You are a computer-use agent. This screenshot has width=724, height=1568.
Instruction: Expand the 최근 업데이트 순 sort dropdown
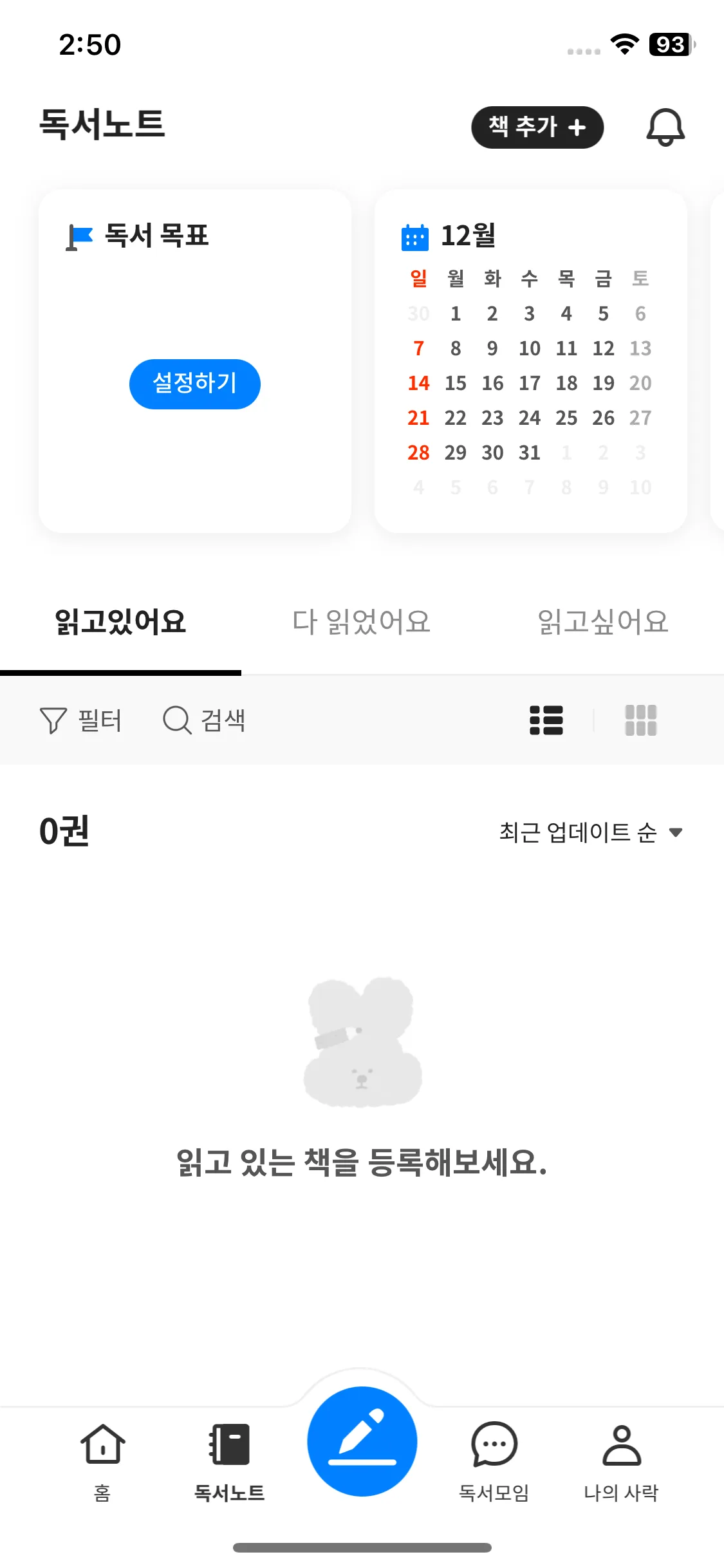tap(590, 832)
